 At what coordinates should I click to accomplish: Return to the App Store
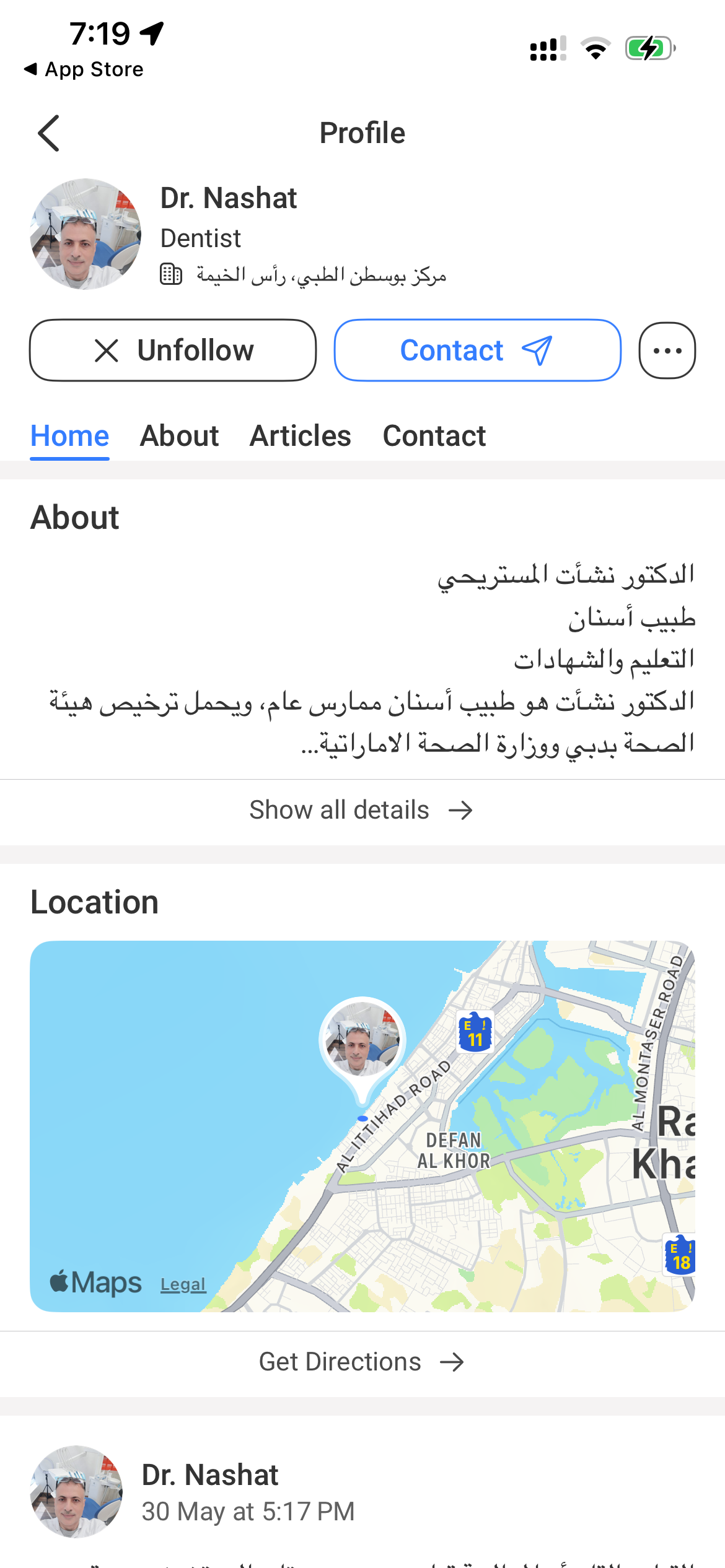(84, 69)
